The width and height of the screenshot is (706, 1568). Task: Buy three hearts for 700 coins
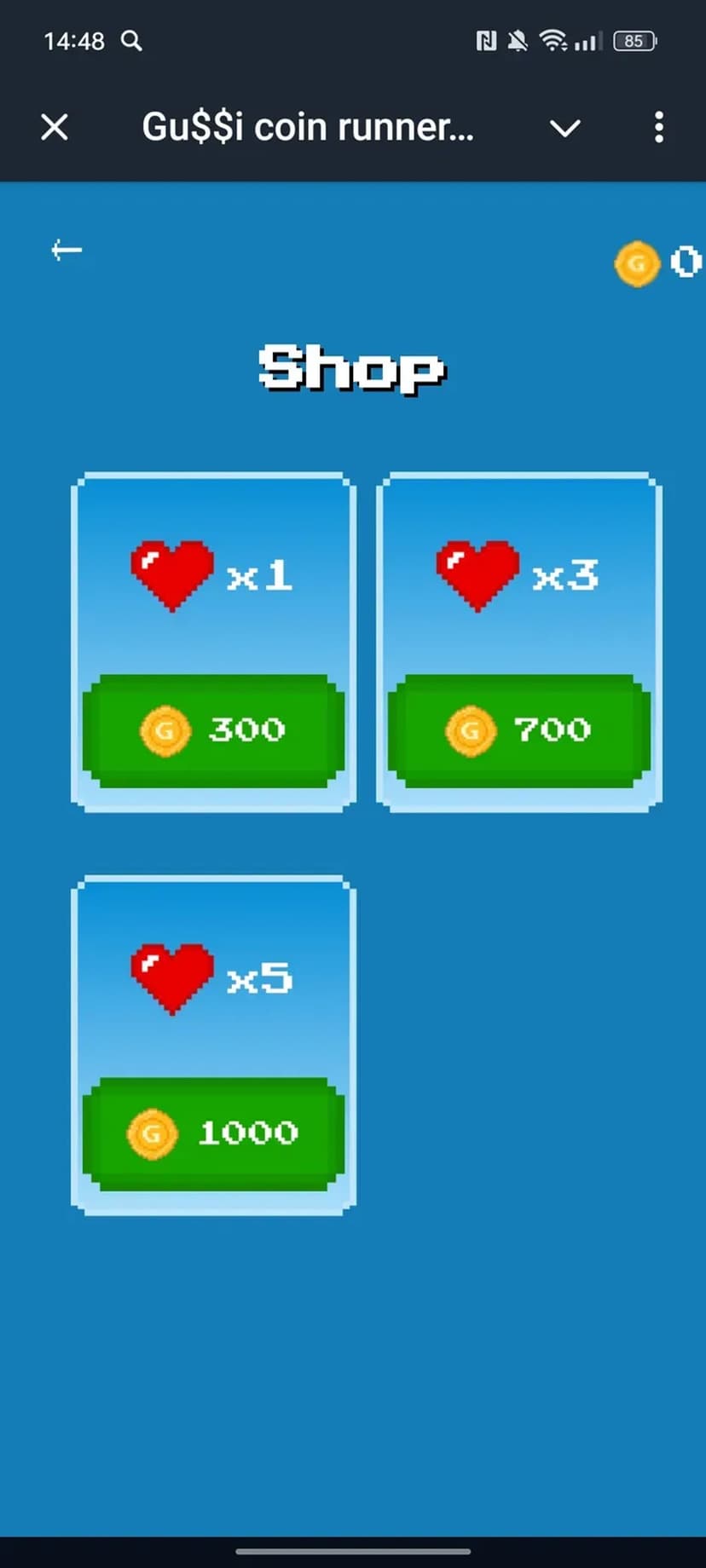tap(518, 730)
